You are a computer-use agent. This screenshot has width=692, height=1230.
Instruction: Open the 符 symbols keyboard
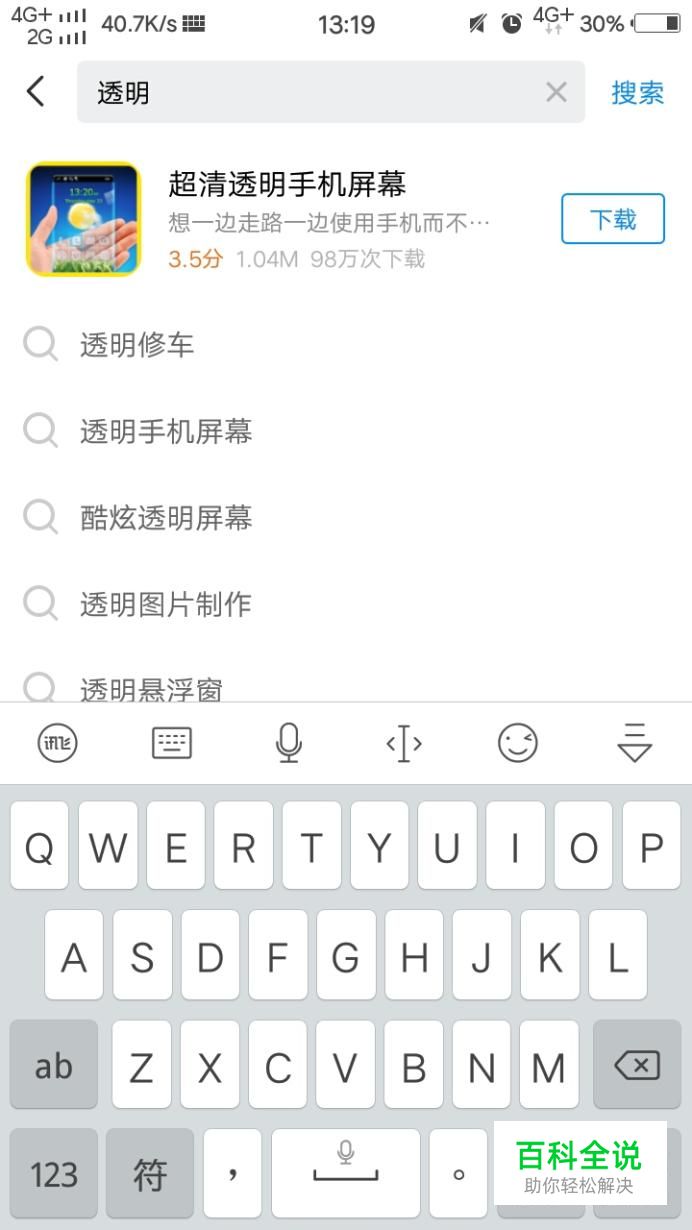click(150, 1174)
